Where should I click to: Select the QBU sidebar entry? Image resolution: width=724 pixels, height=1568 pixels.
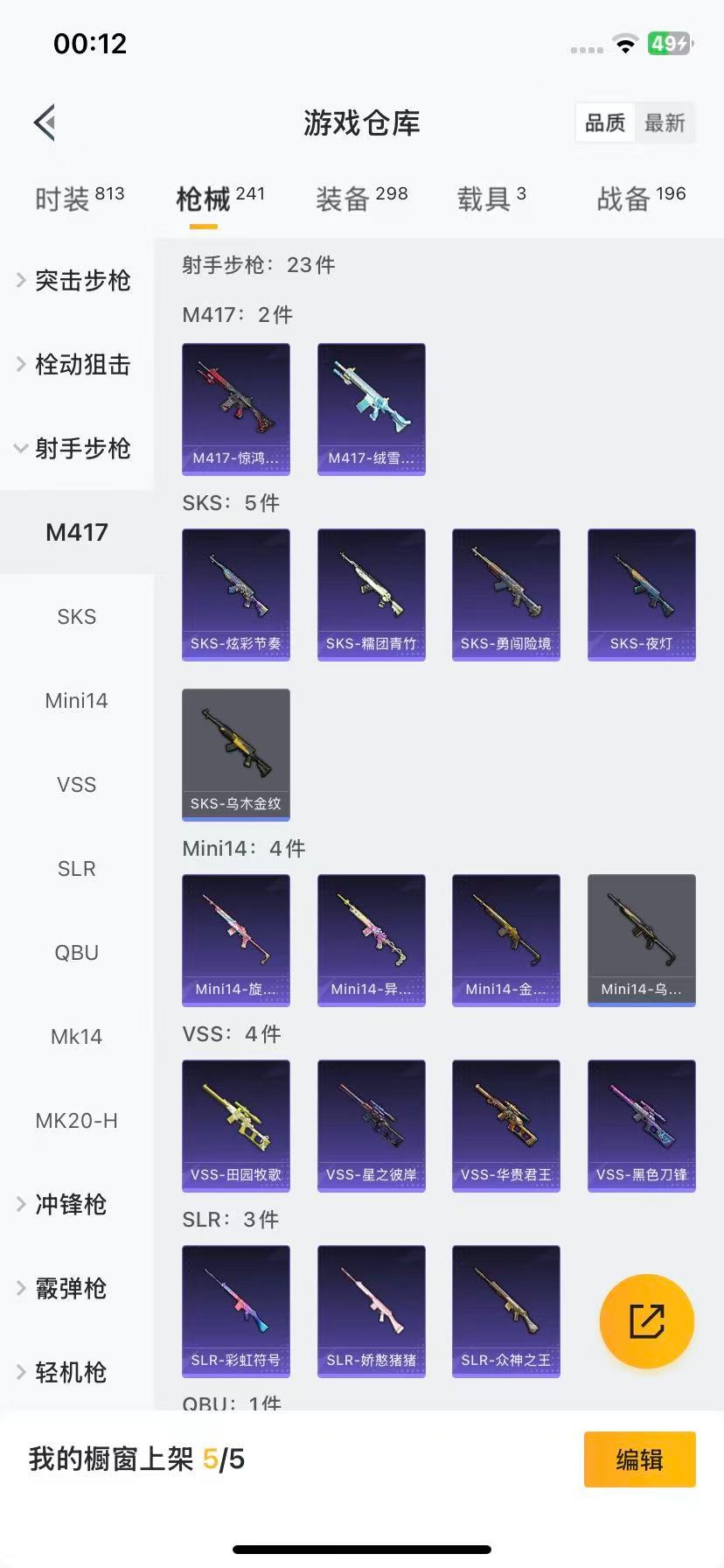76,952
